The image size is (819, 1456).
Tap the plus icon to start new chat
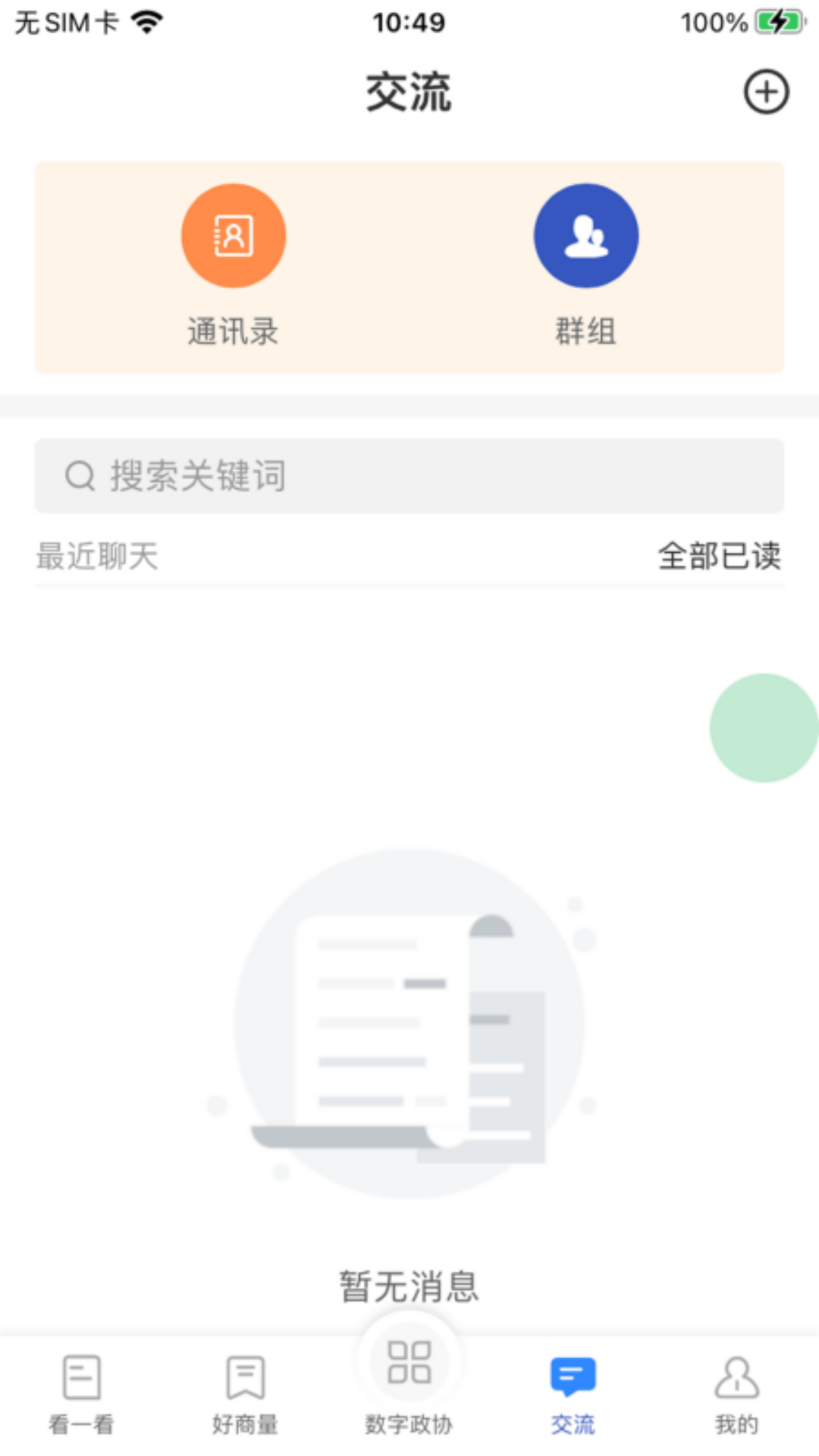767,90
